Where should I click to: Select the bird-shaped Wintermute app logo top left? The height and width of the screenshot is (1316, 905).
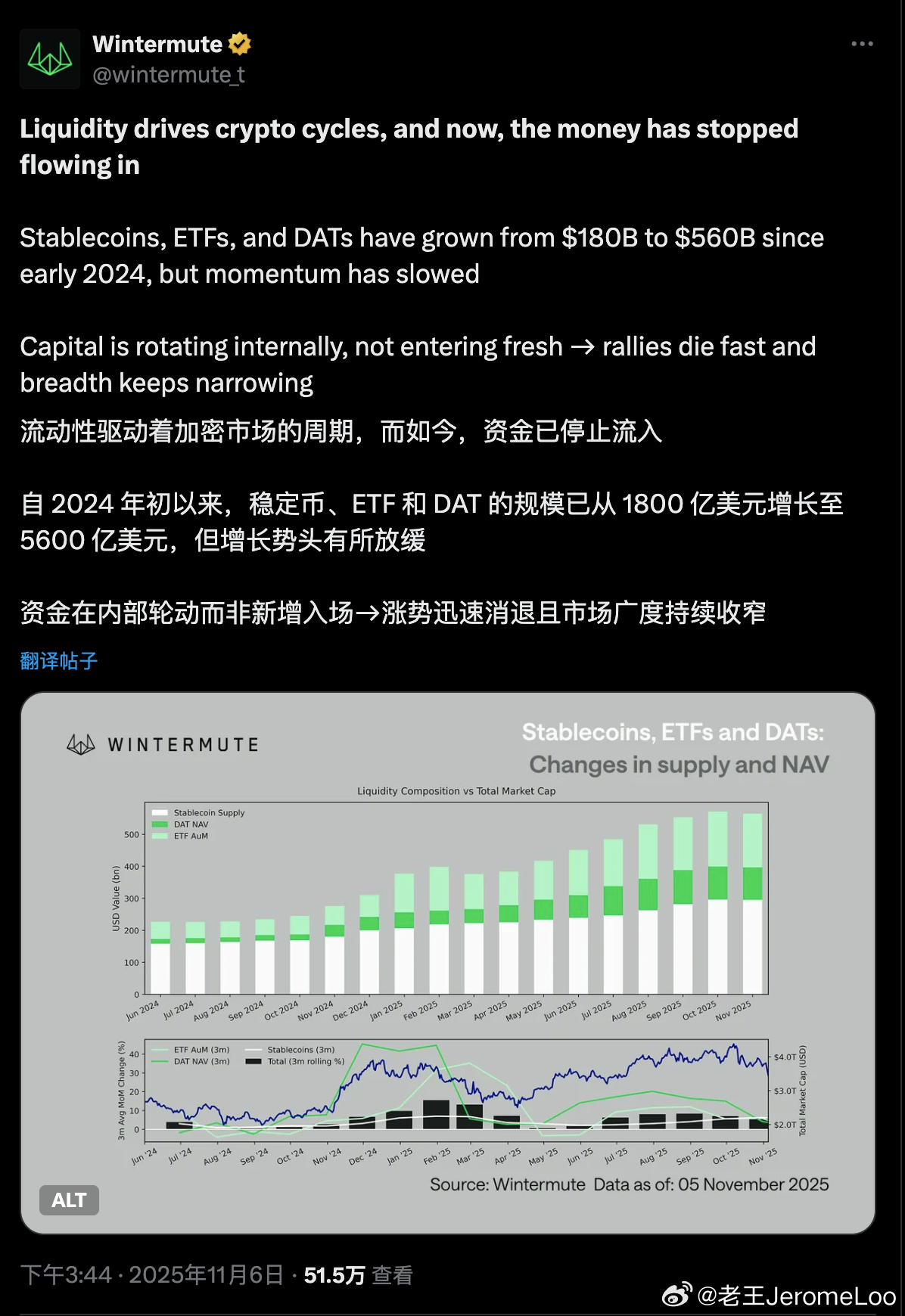[x=50, y=58]
